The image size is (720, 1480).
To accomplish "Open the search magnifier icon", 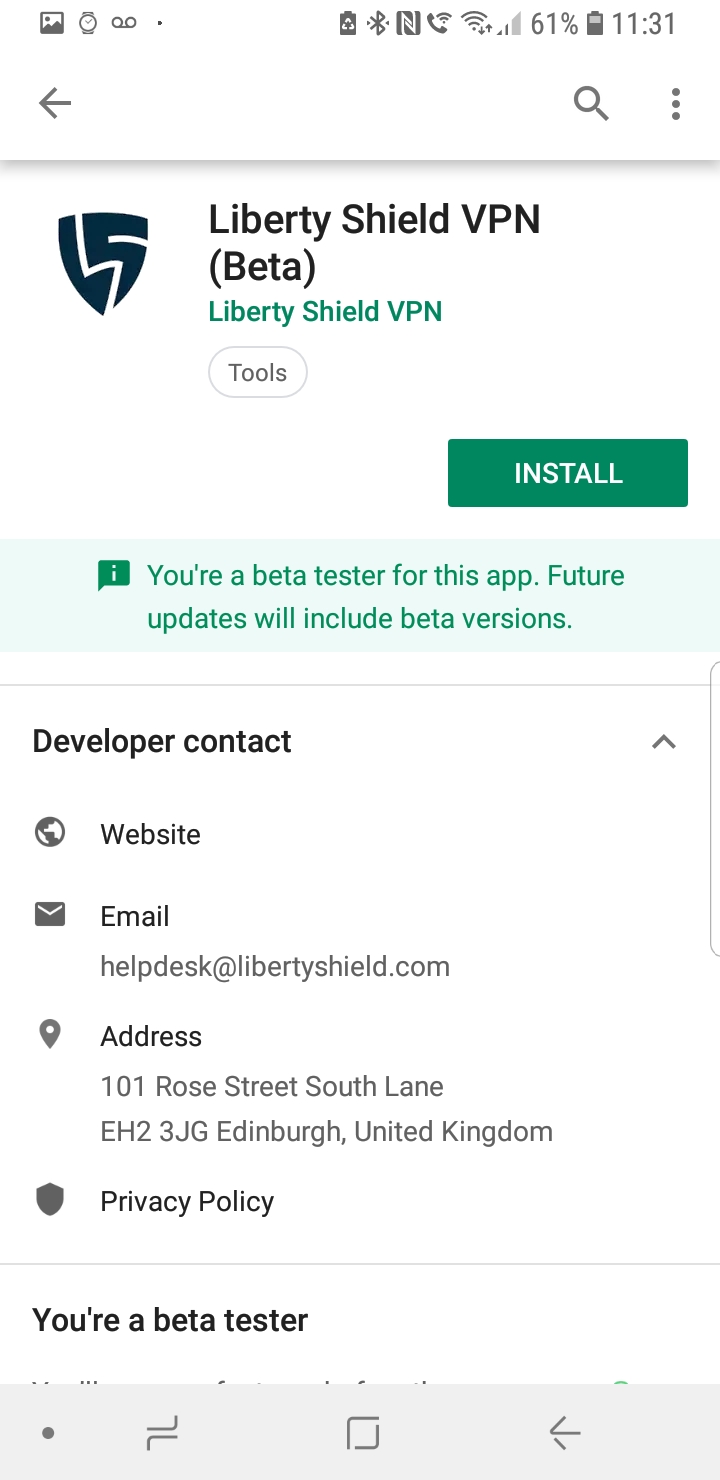I will click(591, 103).
